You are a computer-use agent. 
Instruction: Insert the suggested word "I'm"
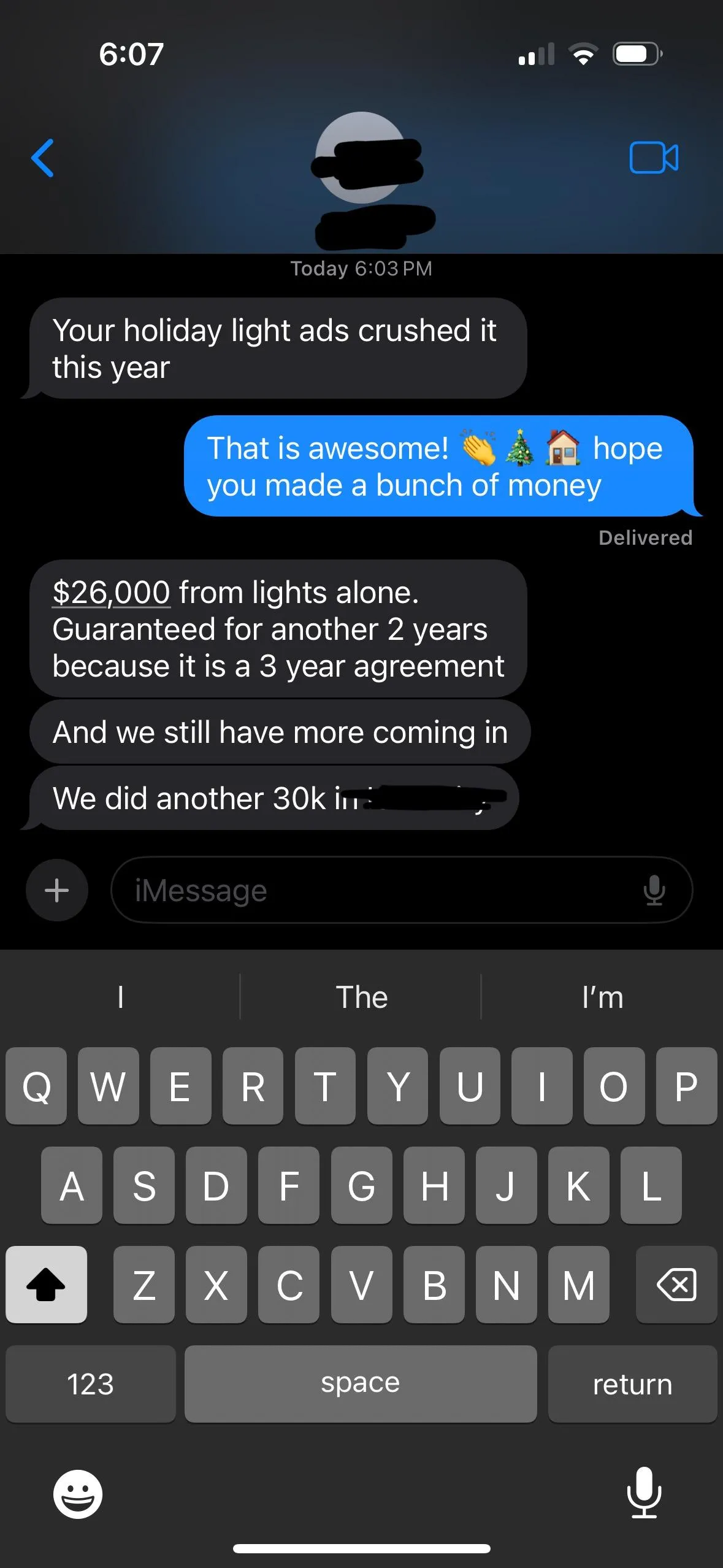tap(602, 997)
